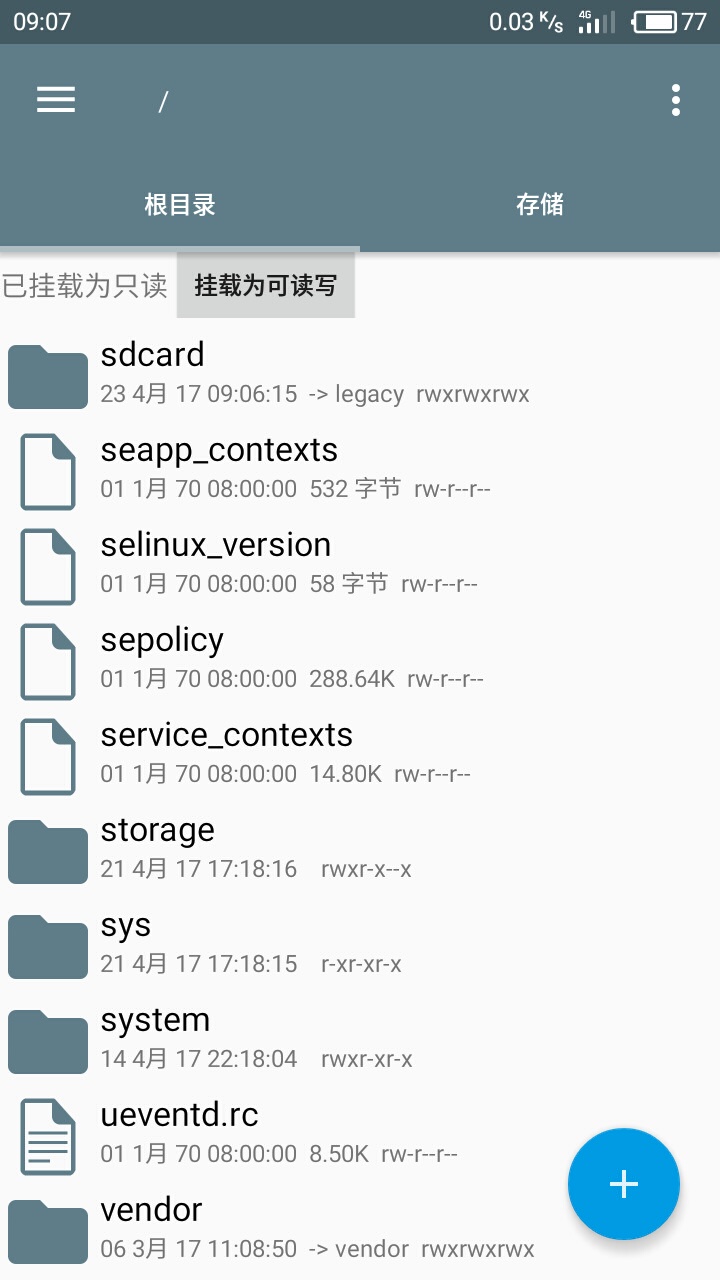This screenshot has height=1280, width=720.
Task: Open the vendor folder
Action: (x=300, y=1228)
